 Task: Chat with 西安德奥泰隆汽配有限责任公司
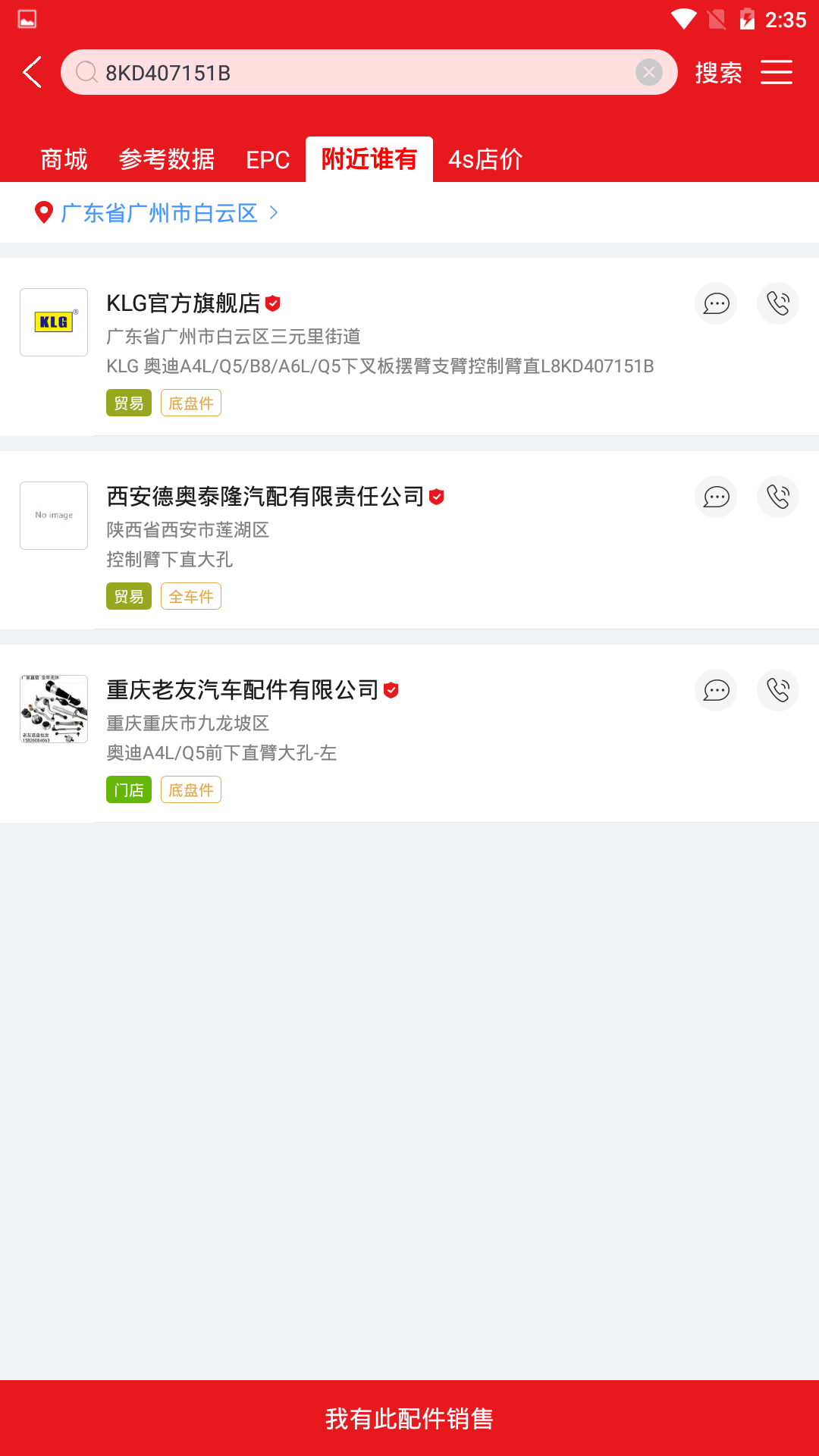716,497
